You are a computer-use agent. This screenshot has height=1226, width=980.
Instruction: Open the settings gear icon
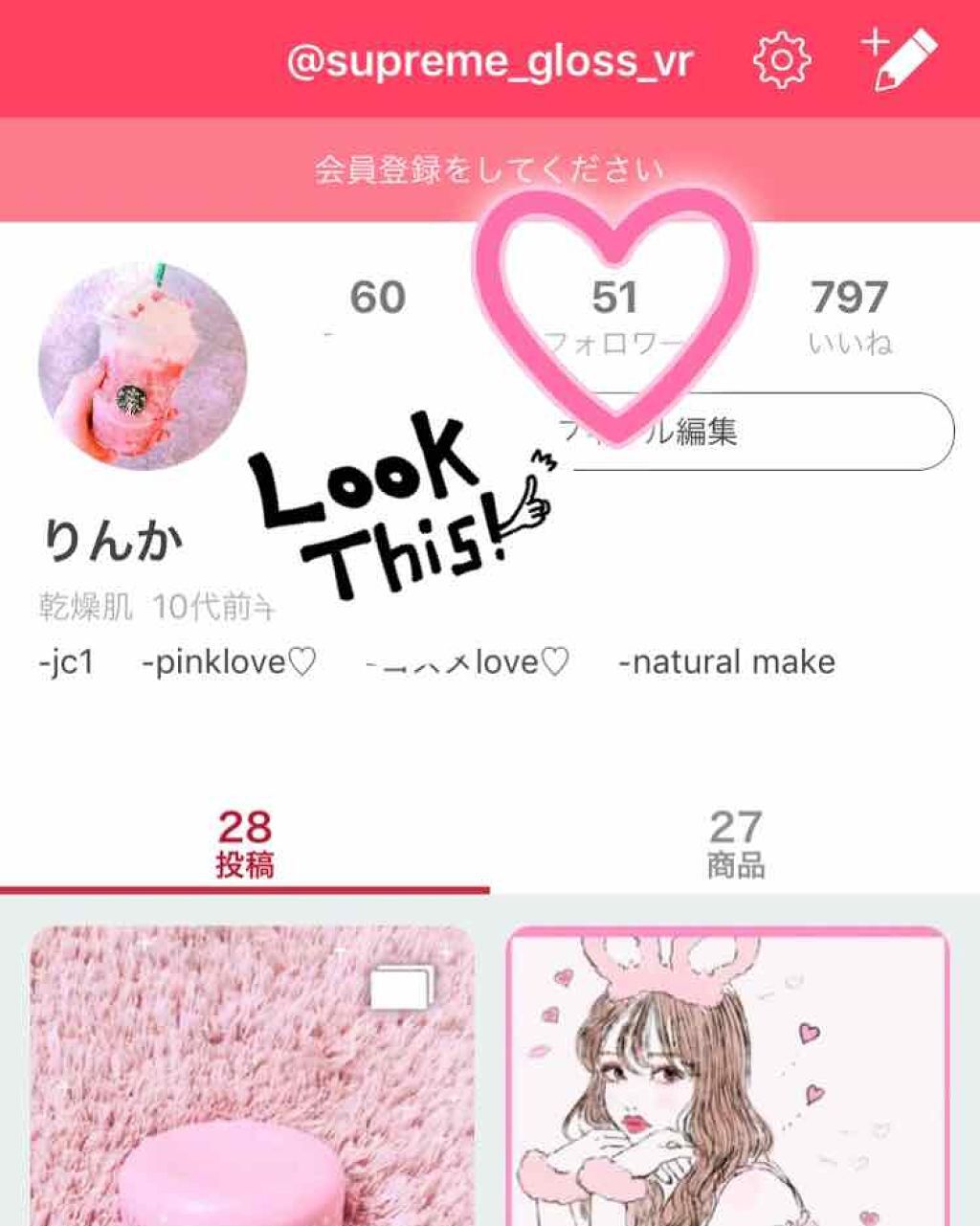[782, 59]
